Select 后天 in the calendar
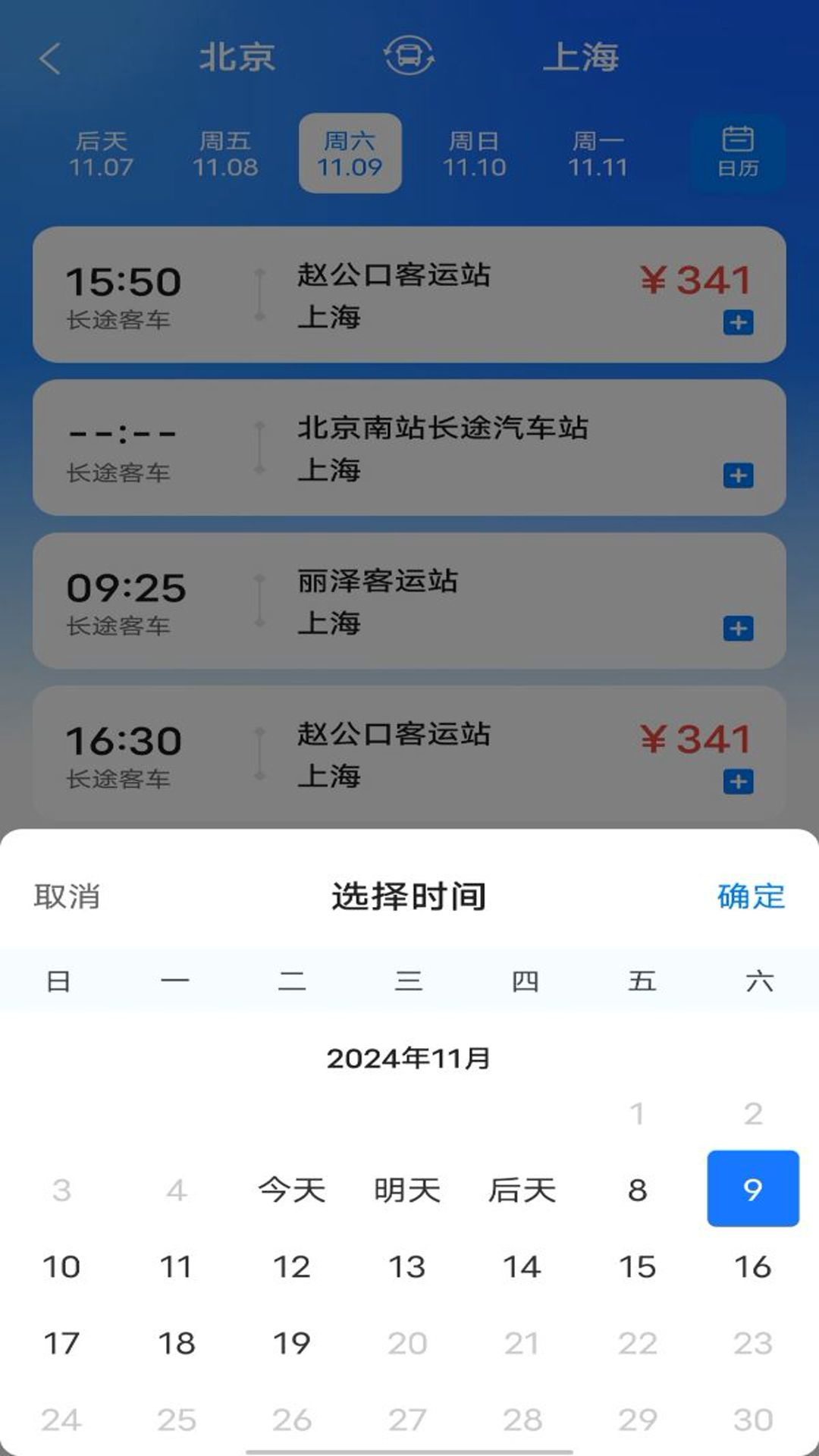Image resolution: width=819 pixels, height=1456 pixels. [x=522, y=1189]
